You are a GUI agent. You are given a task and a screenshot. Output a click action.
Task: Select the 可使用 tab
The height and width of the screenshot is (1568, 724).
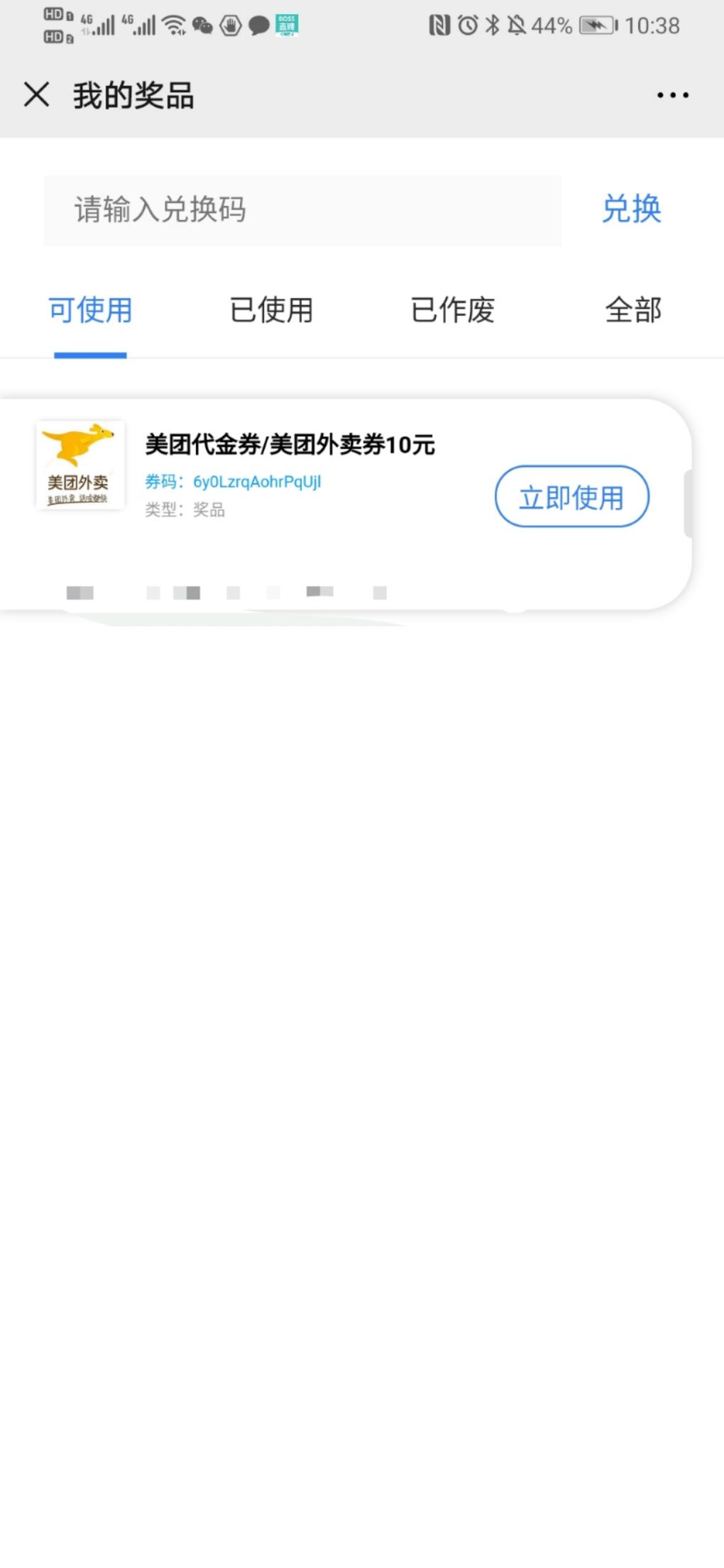pyautogui.click(x=90, y=310)
